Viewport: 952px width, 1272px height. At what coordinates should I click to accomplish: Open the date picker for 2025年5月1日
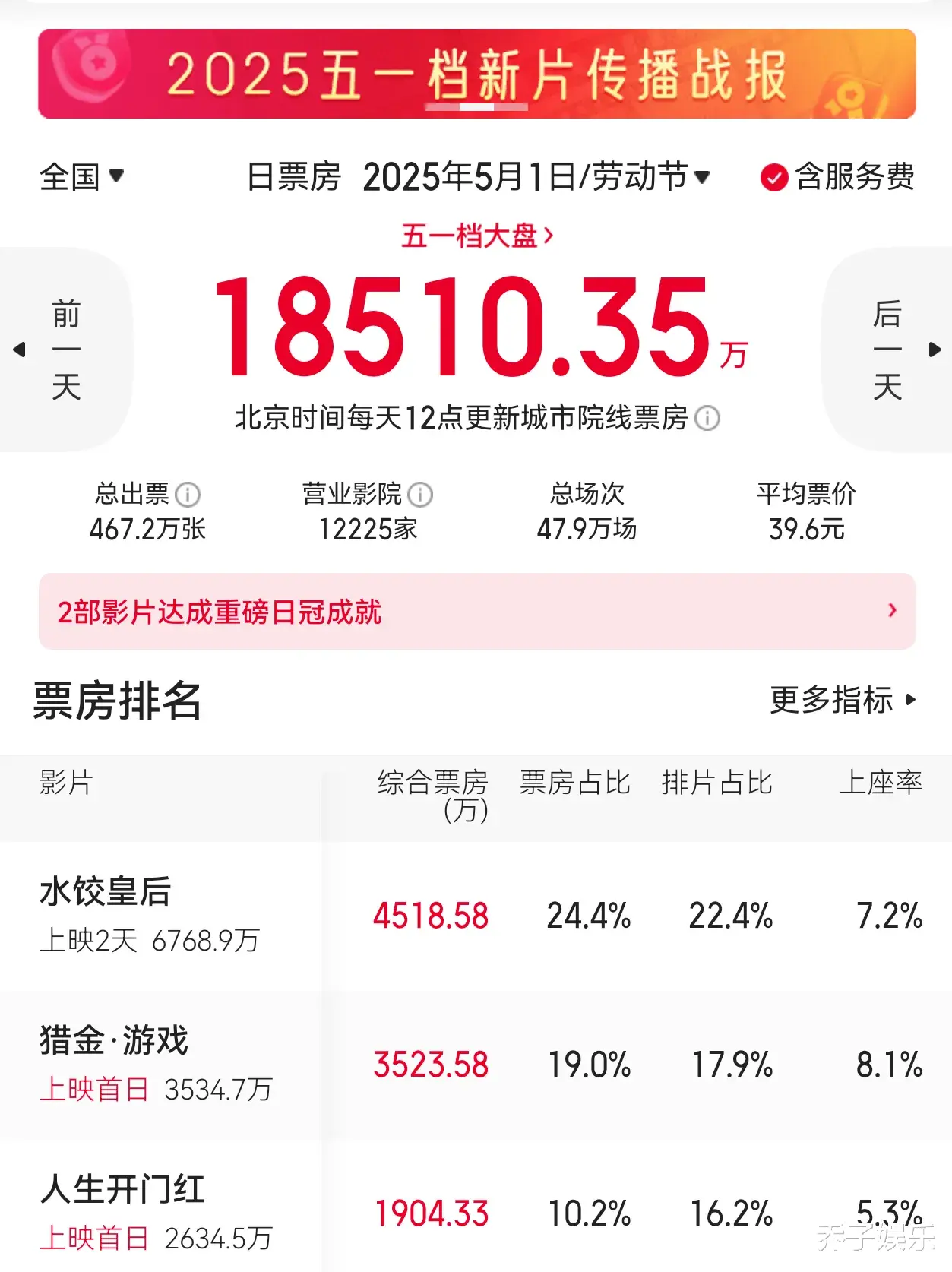(536, 177)
